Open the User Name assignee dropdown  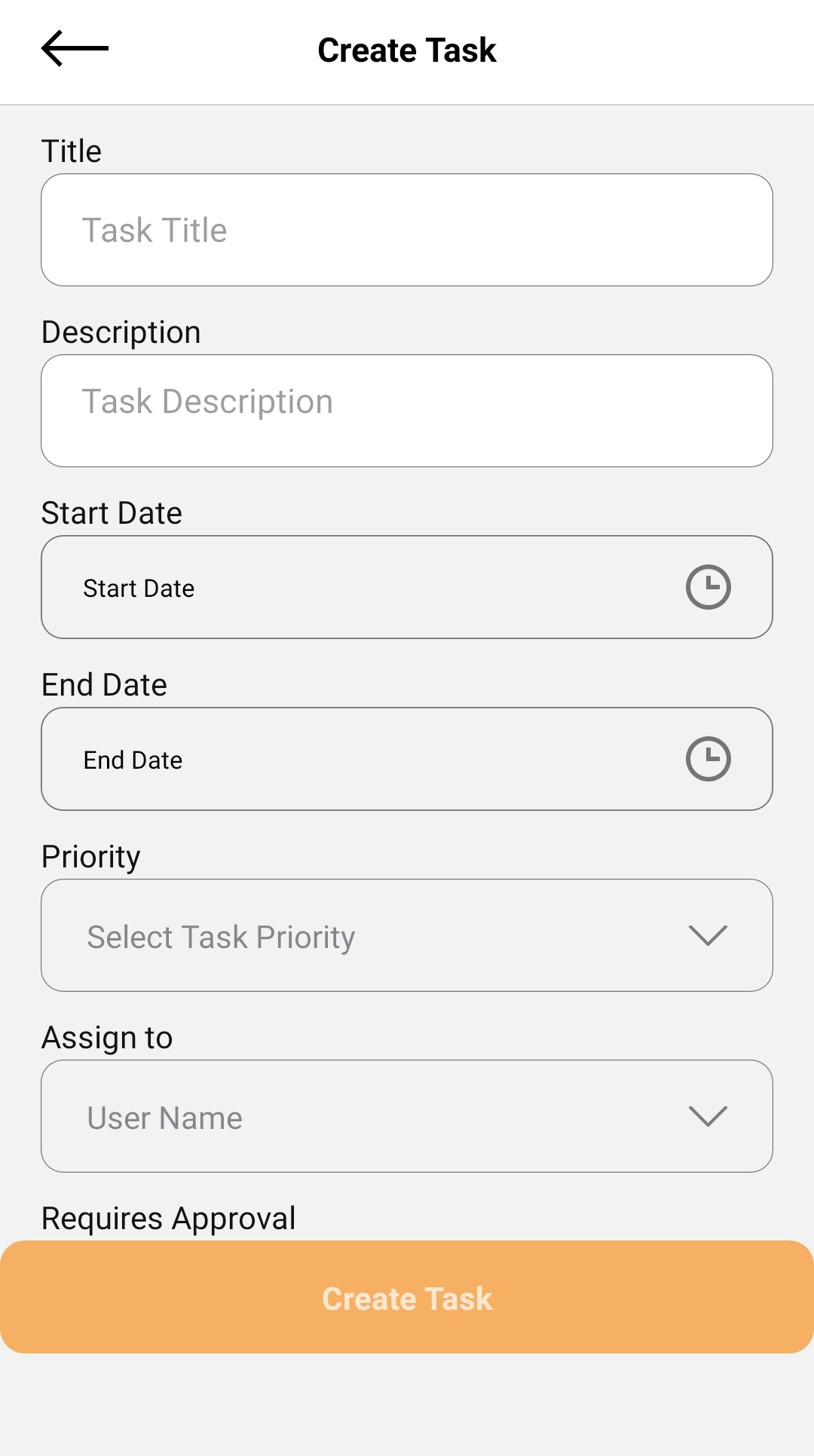tap(407, 1116)
